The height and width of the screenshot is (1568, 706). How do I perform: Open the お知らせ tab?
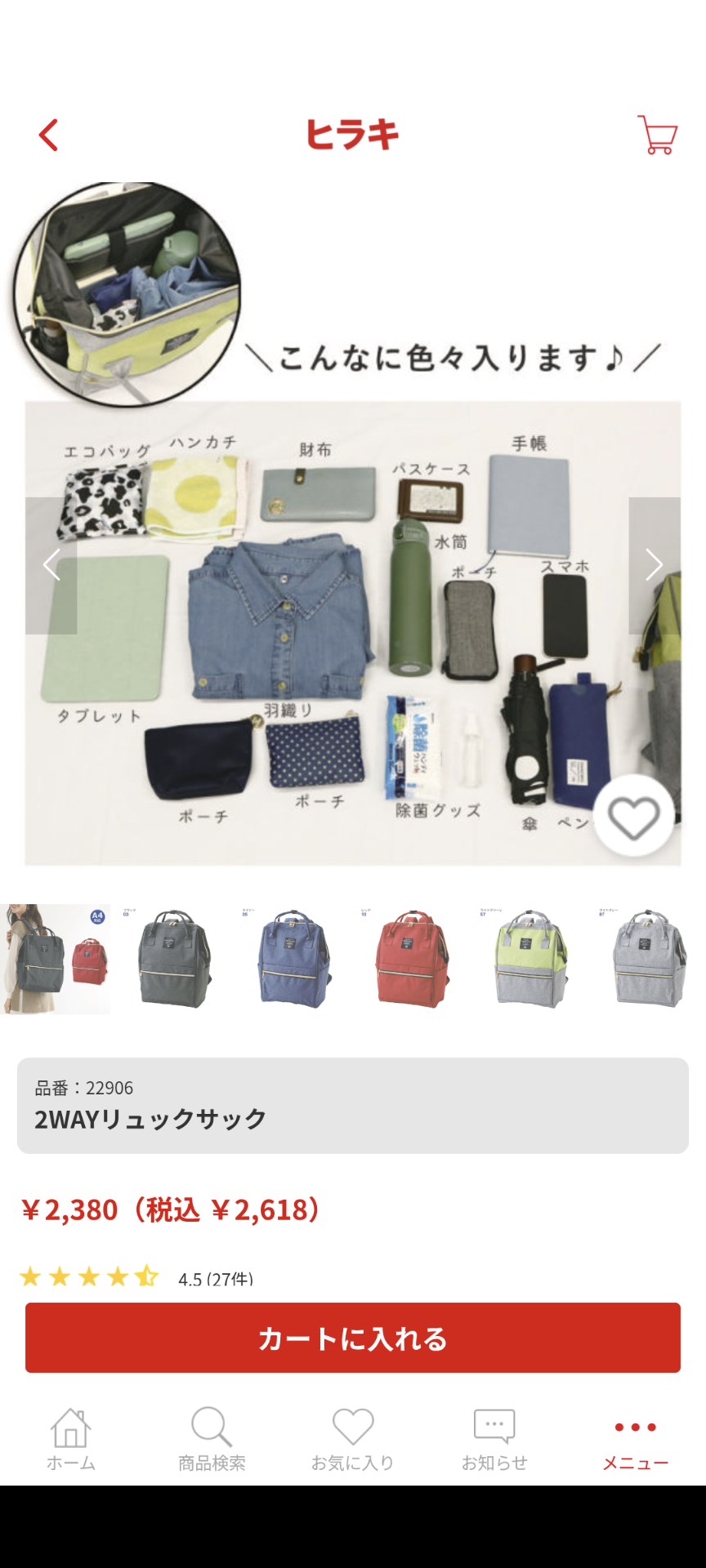tap(494, 1439)
